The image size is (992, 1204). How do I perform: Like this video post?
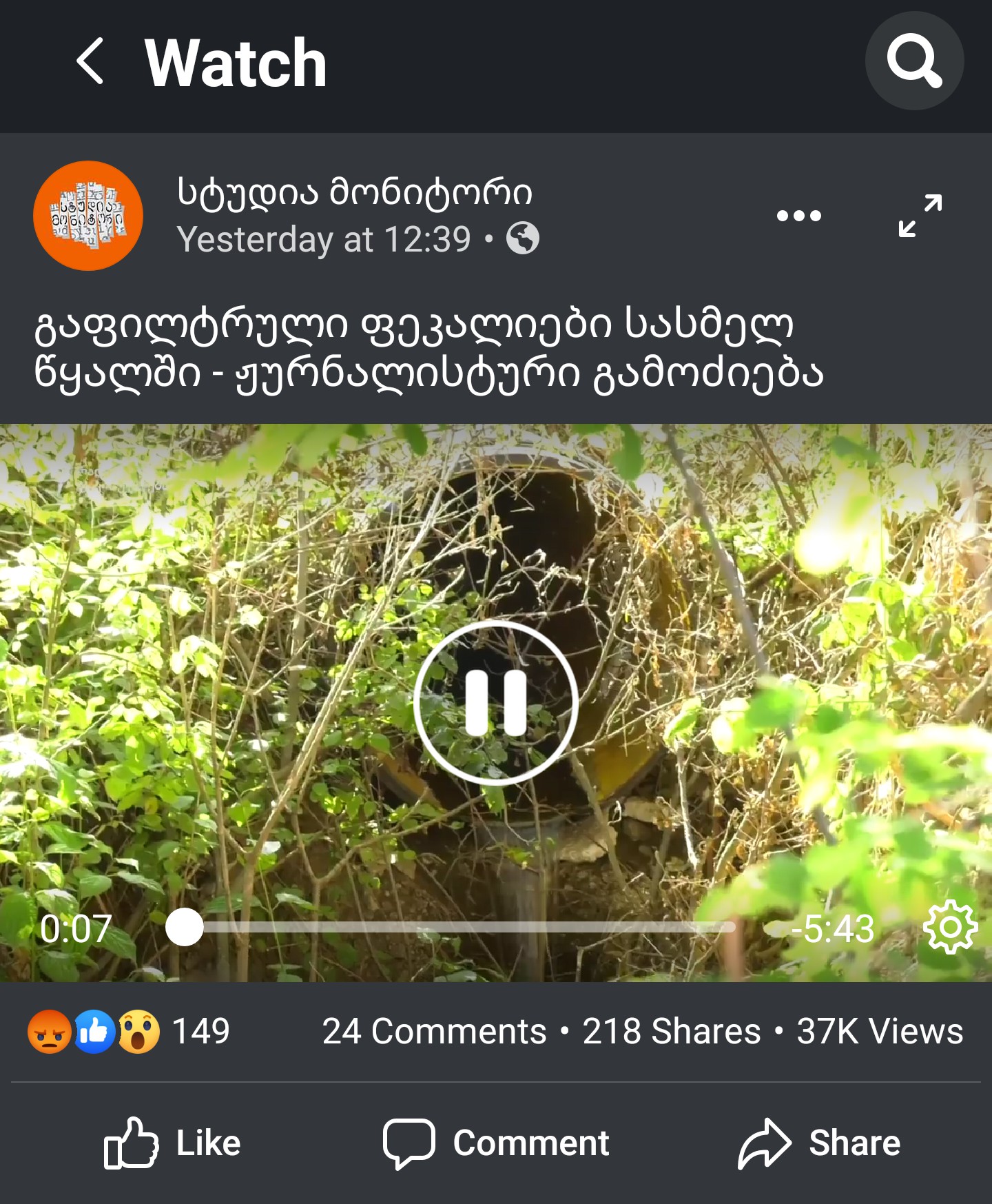[x=172, y=1143]
